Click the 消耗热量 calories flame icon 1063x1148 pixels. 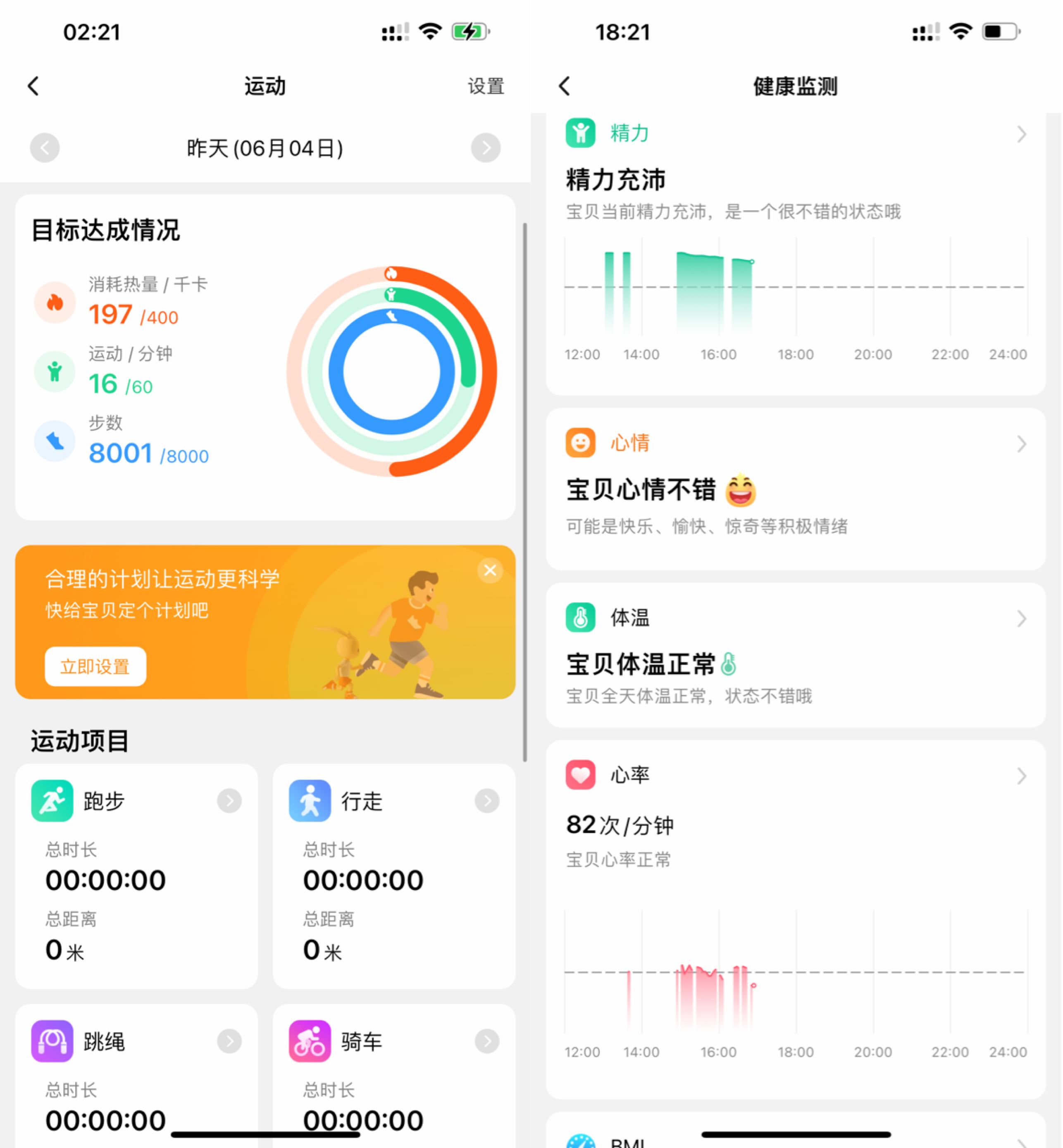pyautogui.click(x=55, y=302)
